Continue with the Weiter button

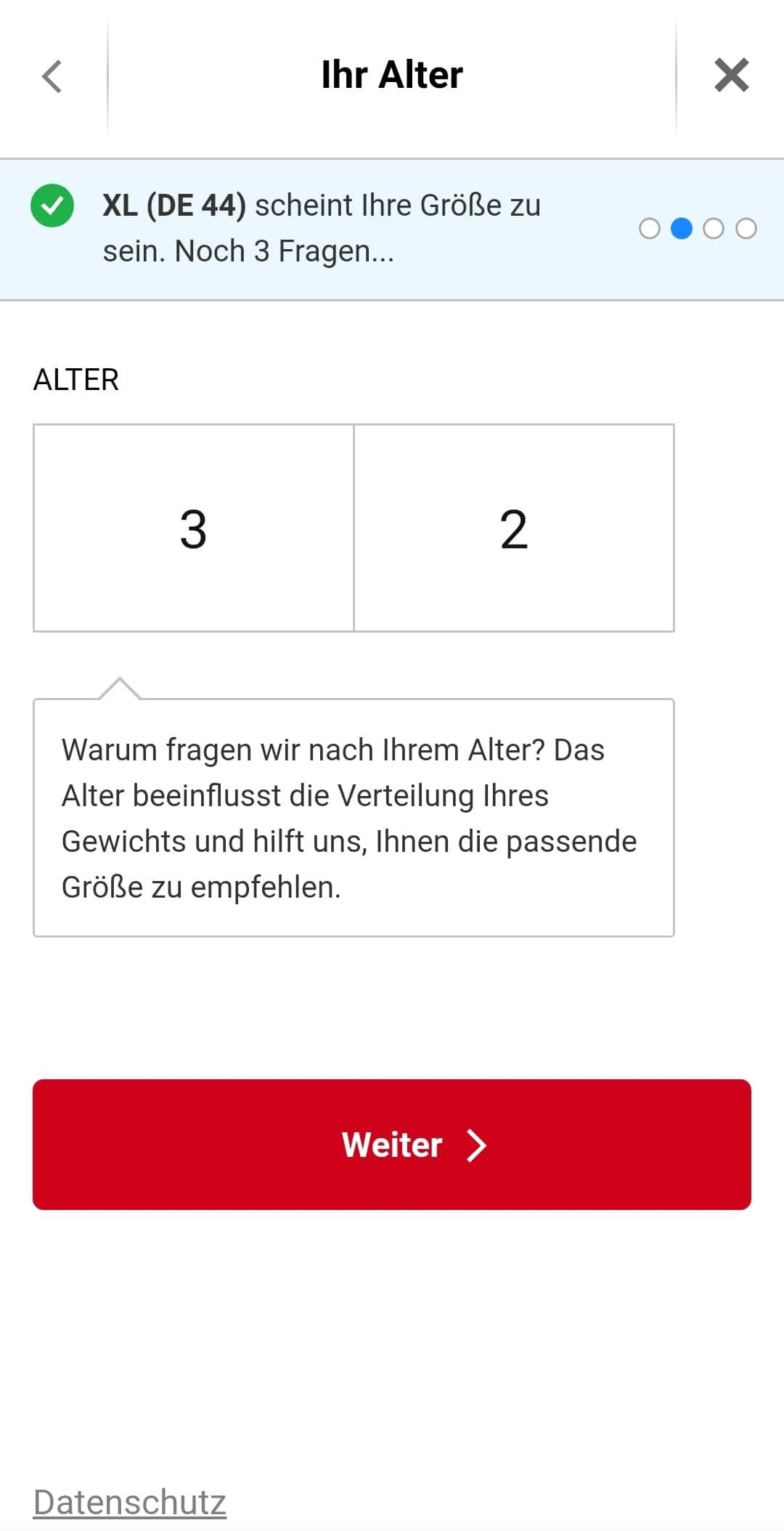coord(392,1144)
